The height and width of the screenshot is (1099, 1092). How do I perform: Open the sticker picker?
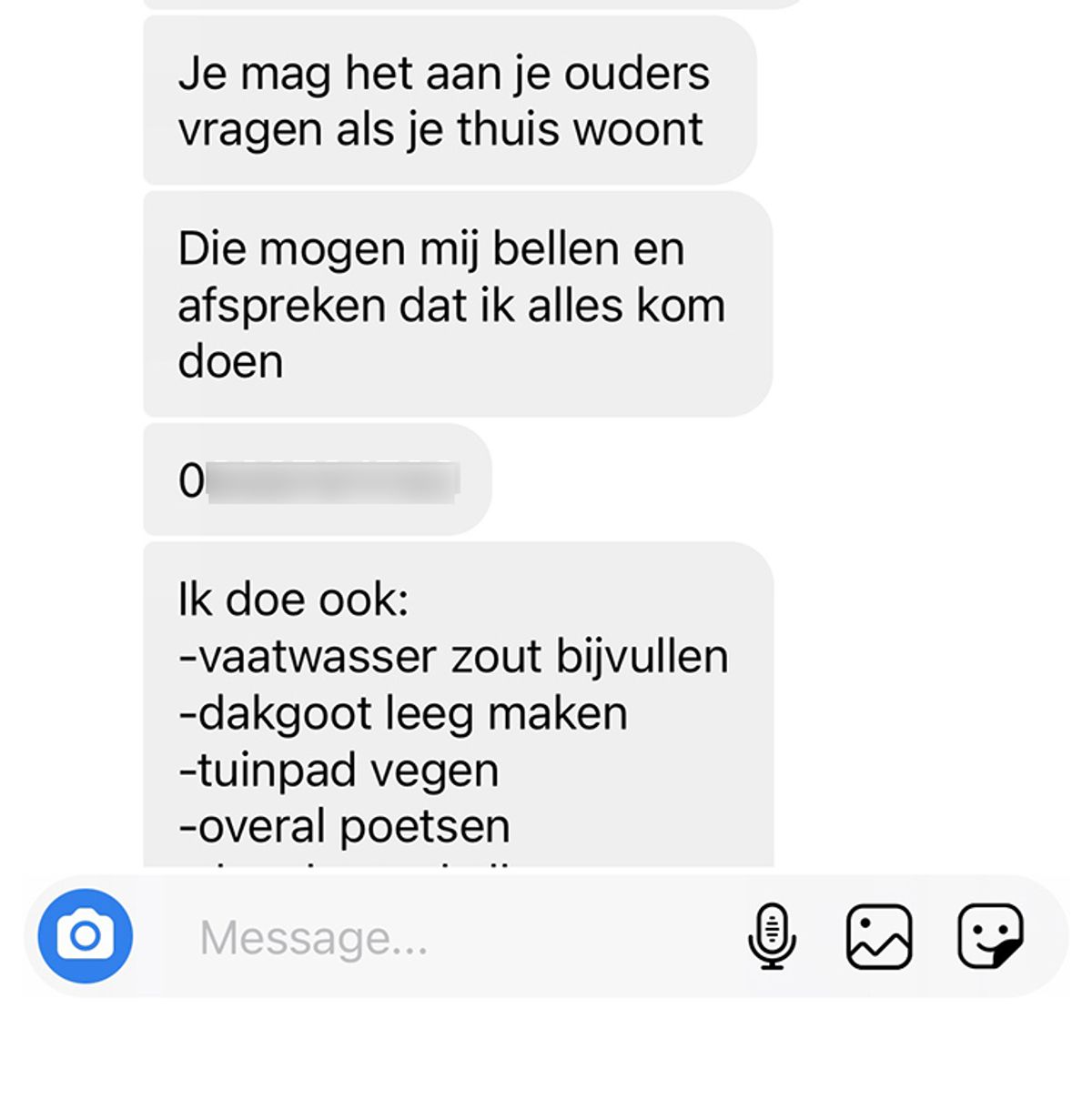[x=990, y=936]
